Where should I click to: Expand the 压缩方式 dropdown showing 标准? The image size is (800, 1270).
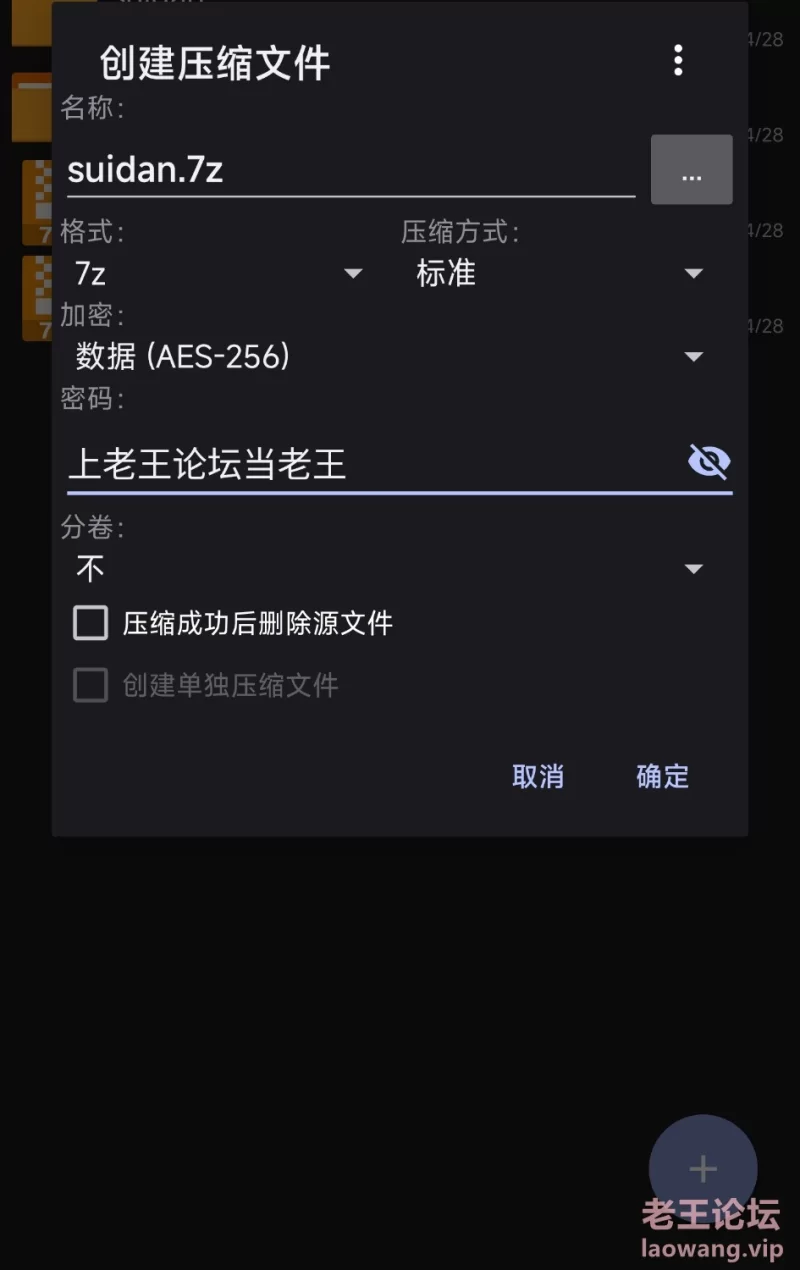click(x=558, y=273)
